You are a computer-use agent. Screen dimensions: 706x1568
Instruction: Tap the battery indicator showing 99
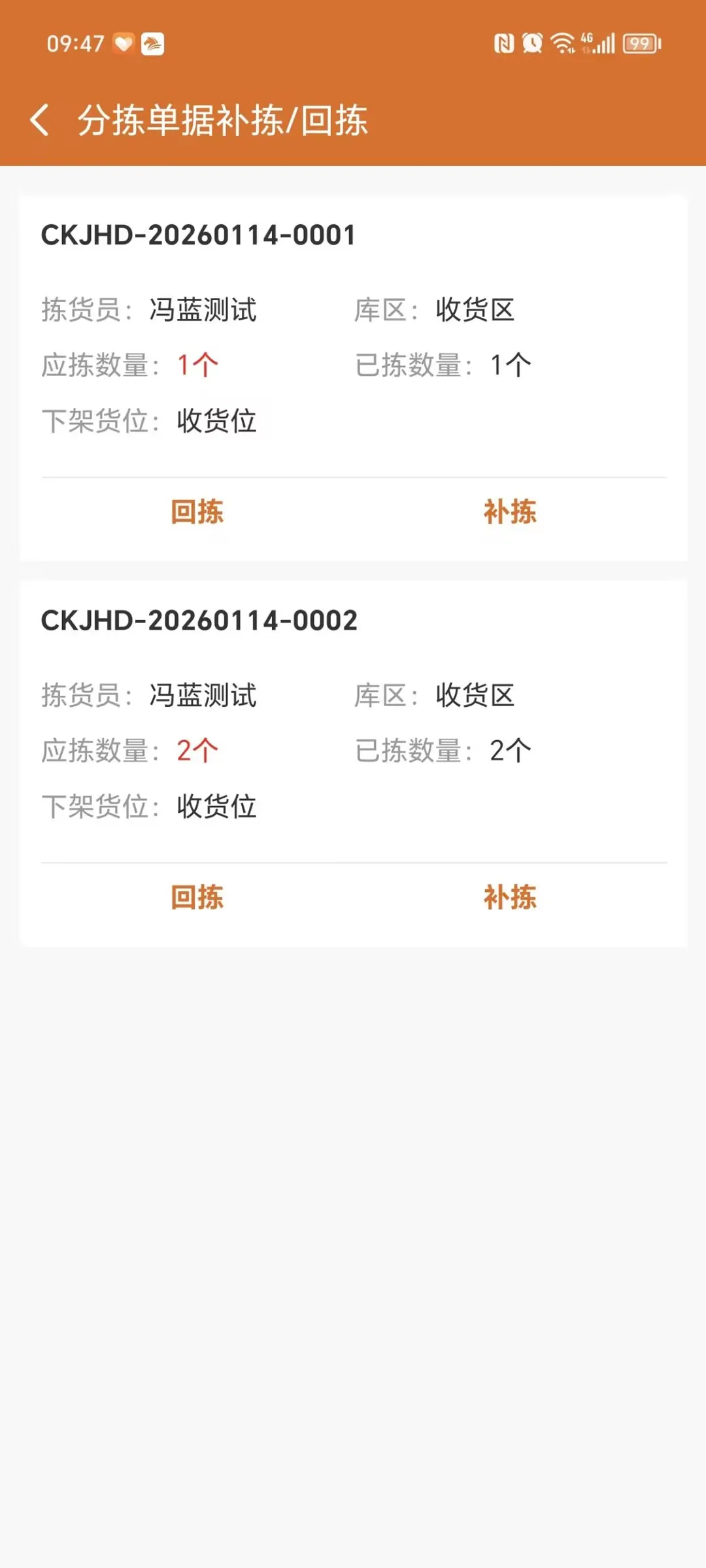coord(640,43)
